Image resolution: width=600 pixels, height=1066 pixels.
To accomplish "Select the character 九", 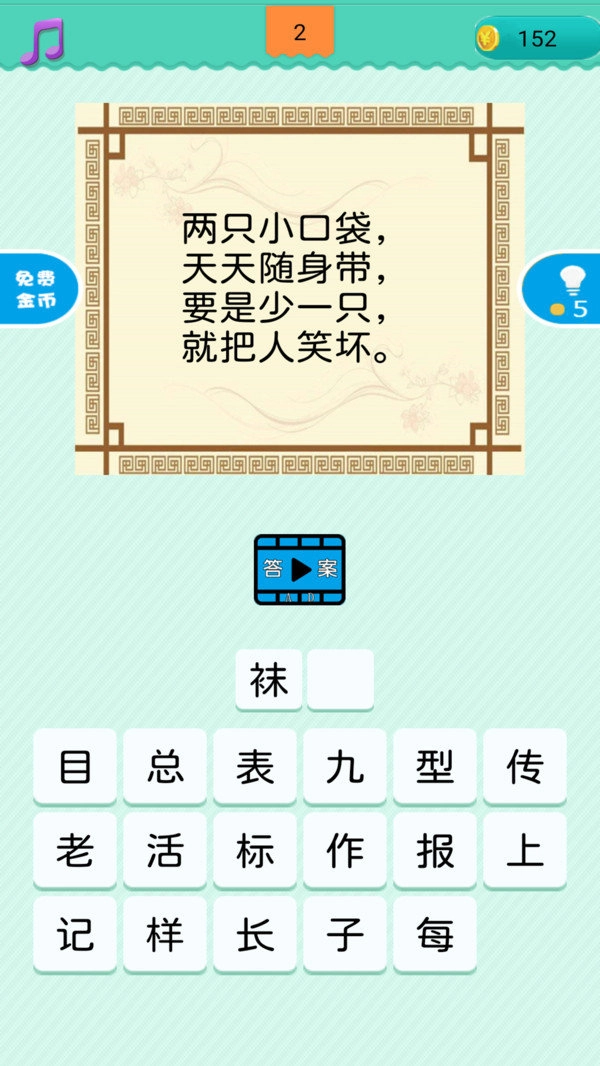I will pos(344,767).
